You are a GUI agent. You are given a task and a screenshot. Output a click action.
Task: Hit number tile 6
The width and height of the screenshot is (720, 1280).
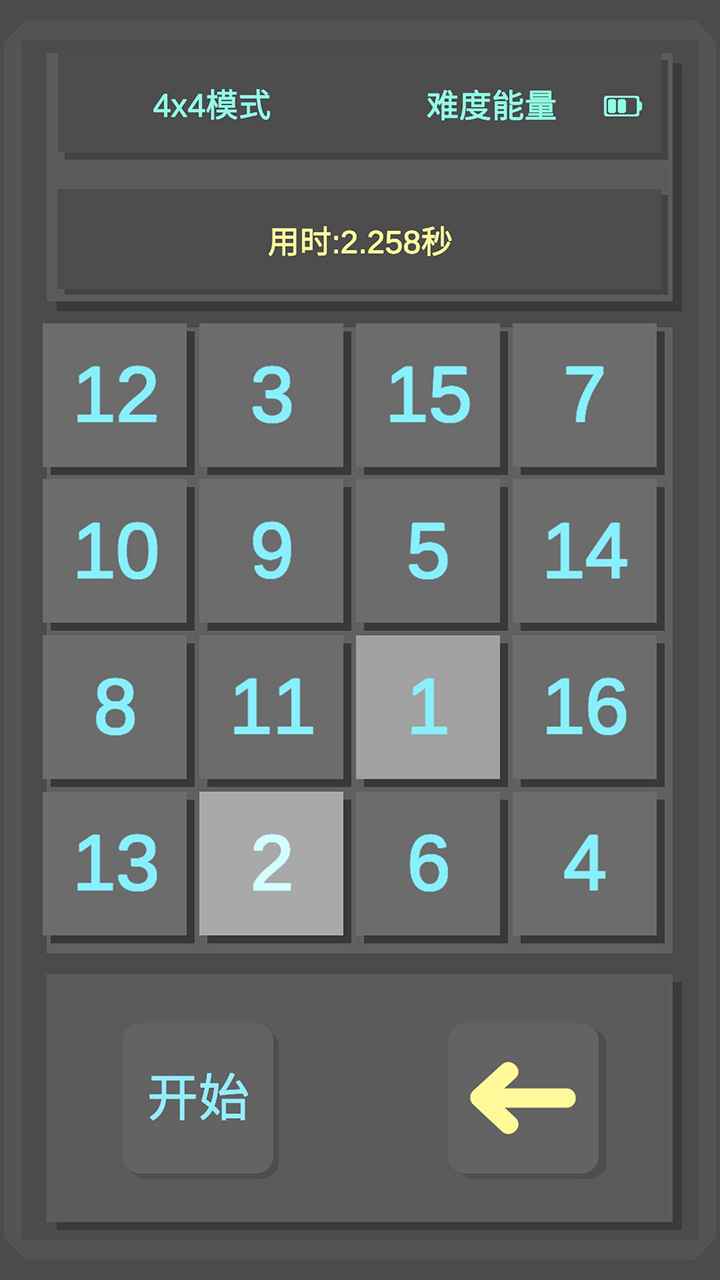coord(428,863)
